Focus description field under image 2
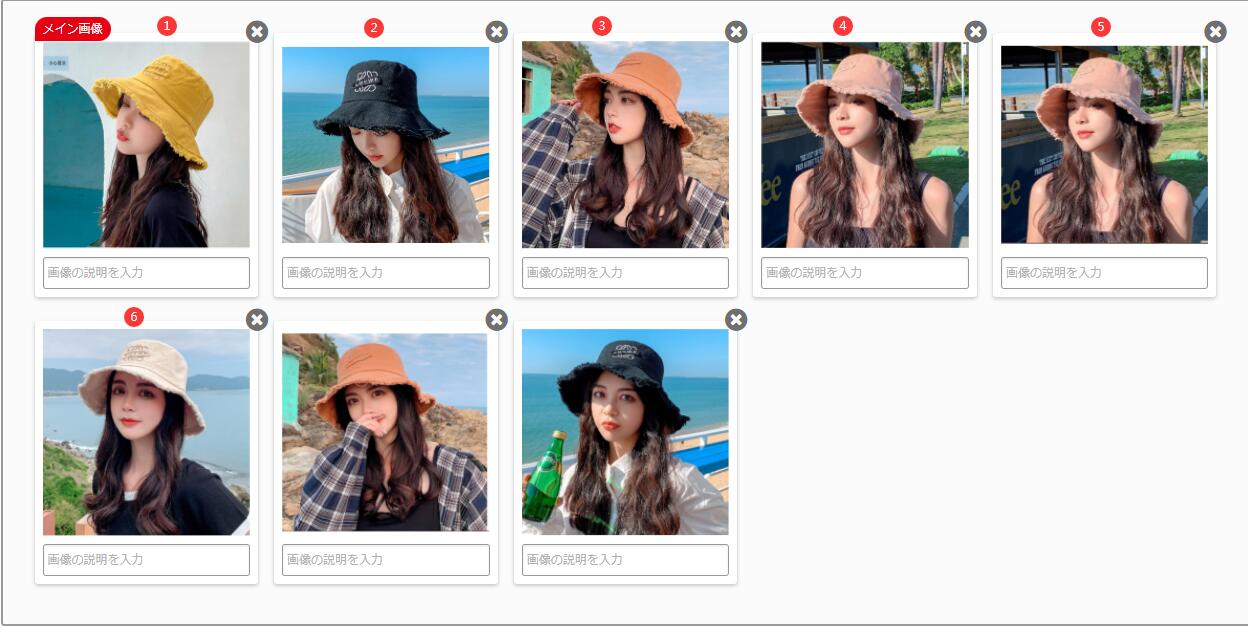Screen dimensions: 1248x628 (x=385, y=272)
